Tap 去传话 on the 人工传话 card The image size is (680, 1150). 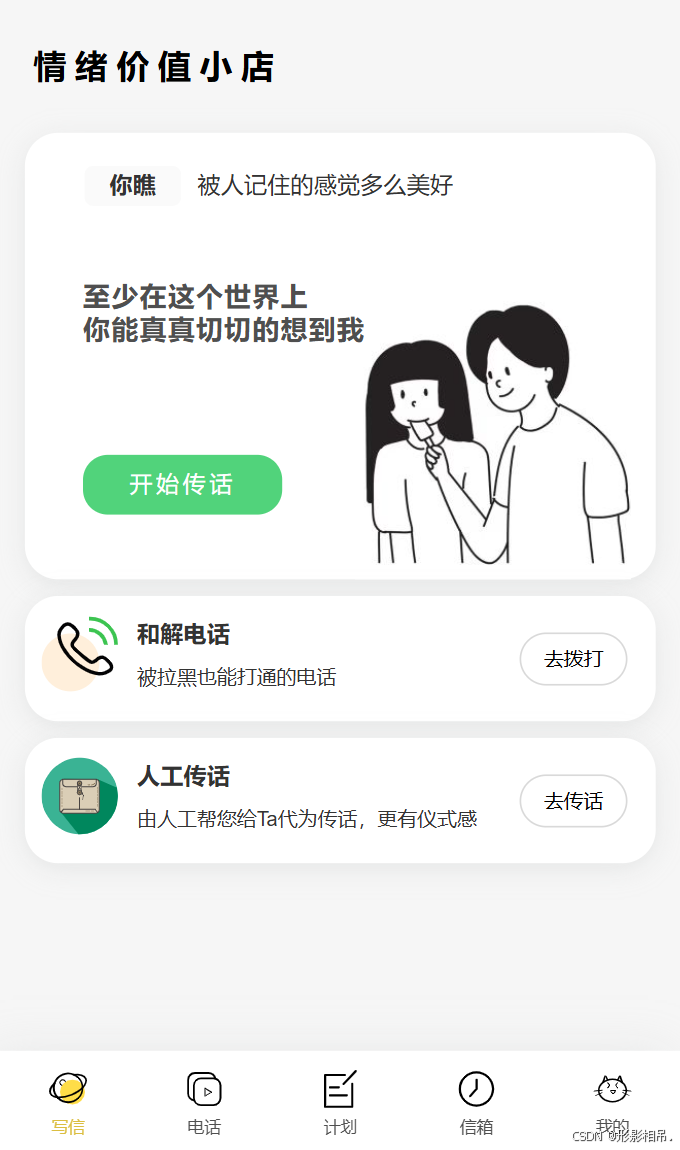point(573,801)
